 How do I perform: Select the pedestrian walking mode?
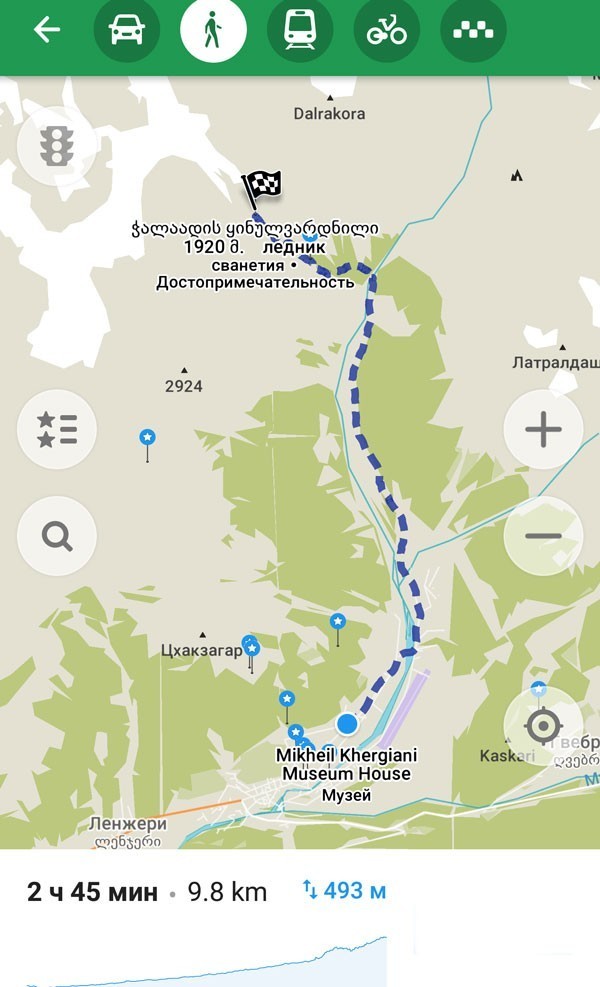click(x=213, y=30)
